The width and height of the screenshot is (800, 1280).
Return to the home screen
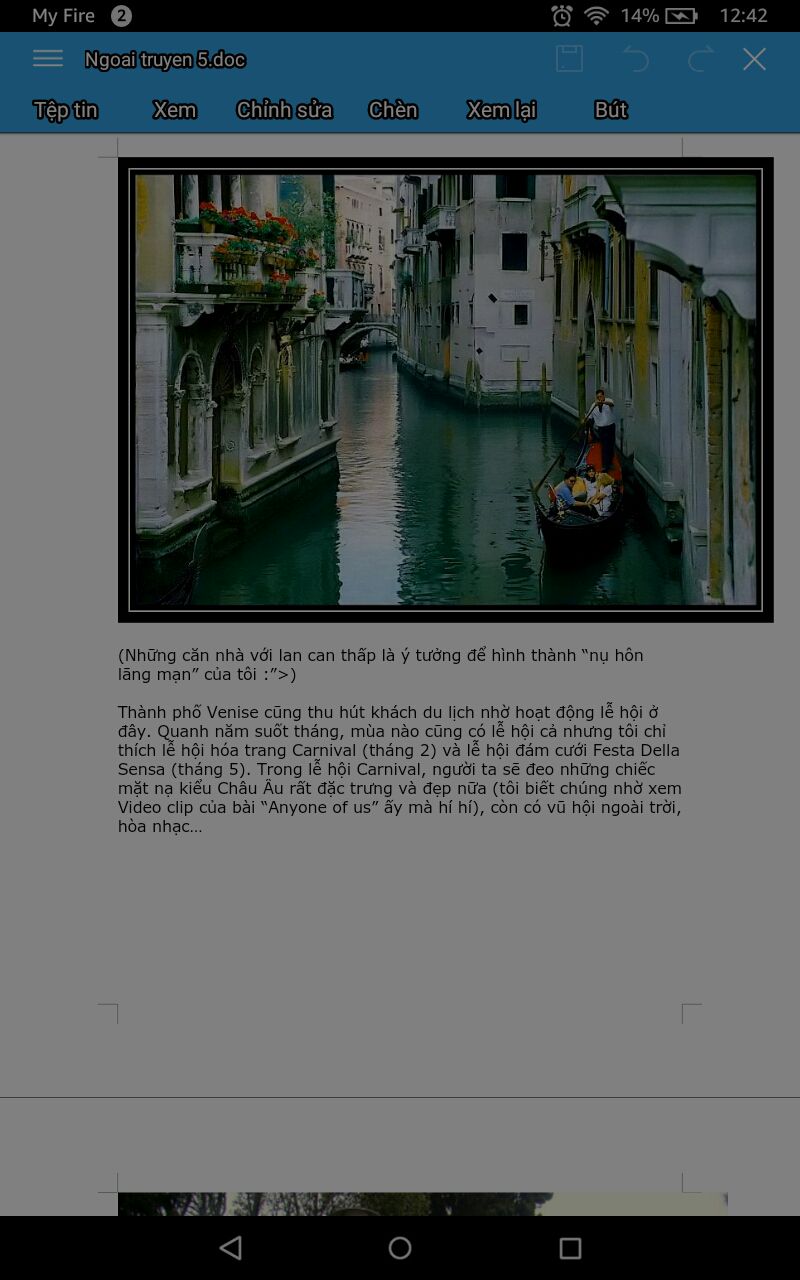click(400, 1247)
